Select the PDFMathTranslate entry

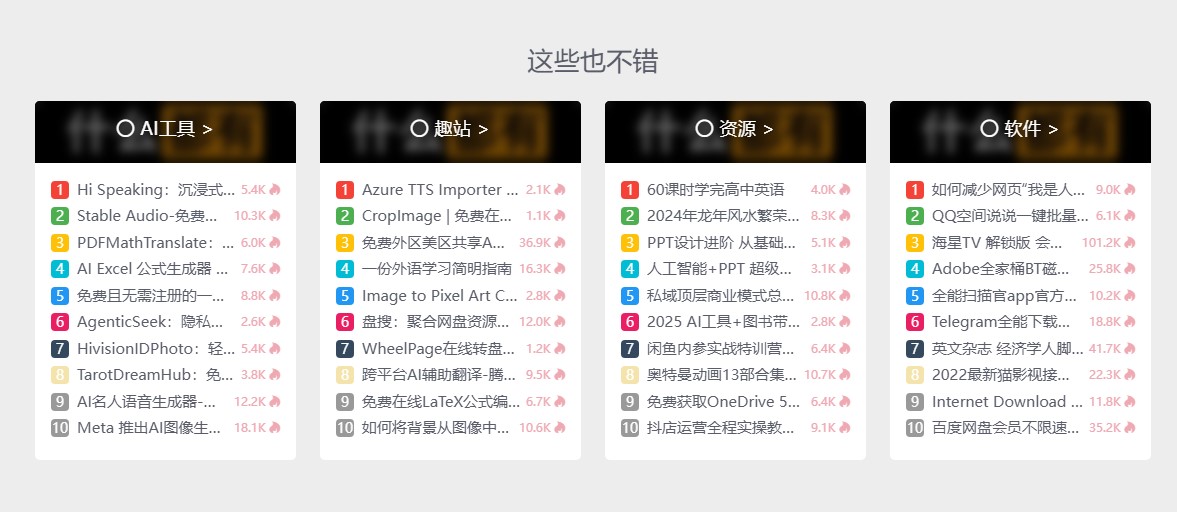[x=154, y=242]
